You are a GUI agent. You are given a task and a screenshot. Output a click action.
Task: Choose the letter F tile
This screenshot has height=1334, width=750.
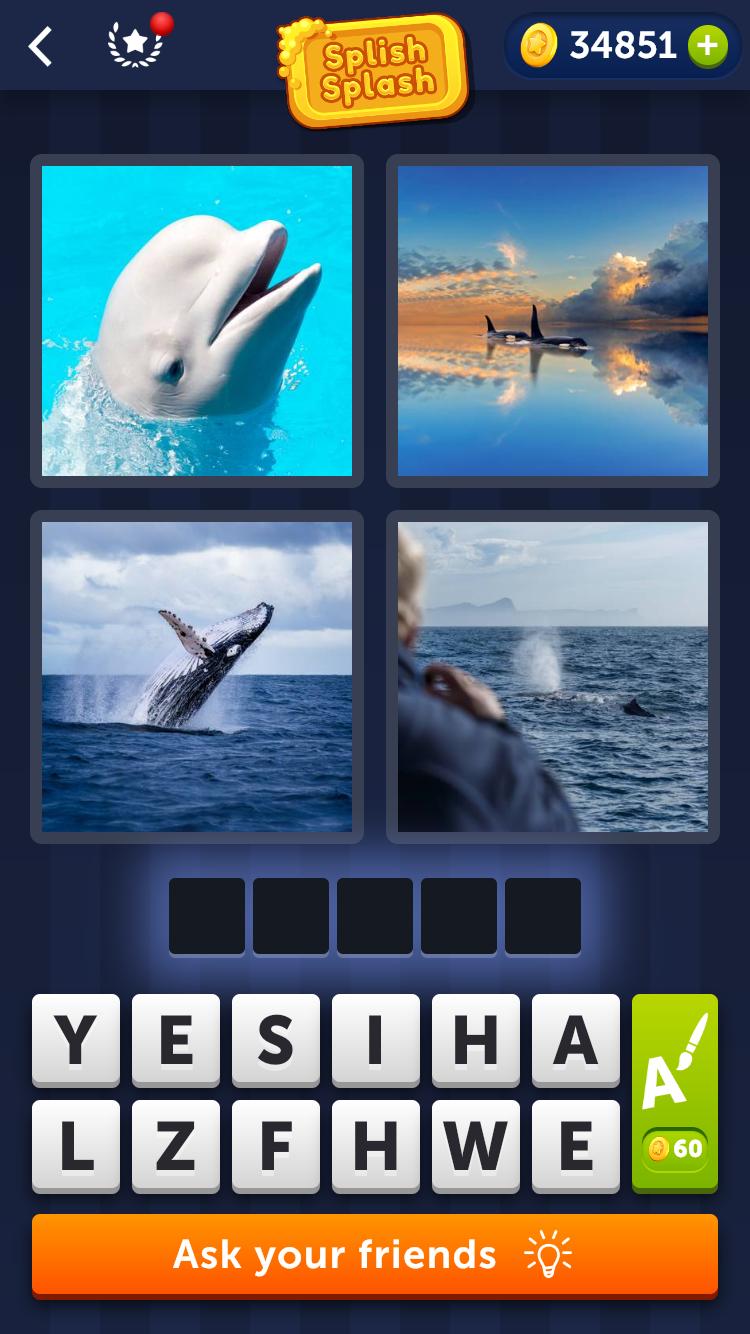(276, 1146)
